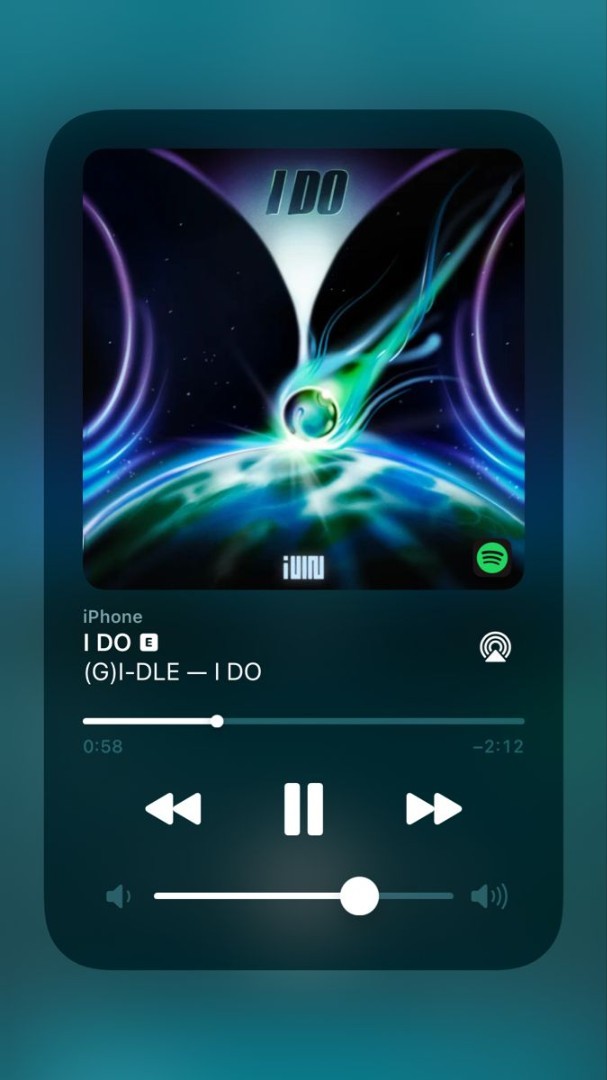
Task: Open the AirPlay output picker
Action: [494, 647]
